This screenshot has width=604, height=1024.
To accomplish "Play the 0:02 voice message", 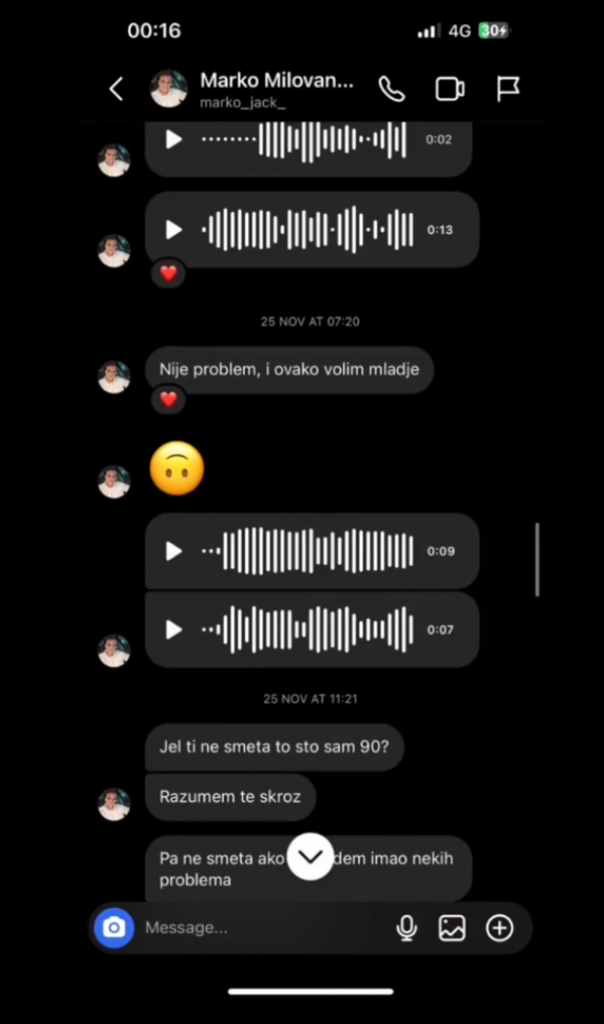I will [x=174, y=140].
